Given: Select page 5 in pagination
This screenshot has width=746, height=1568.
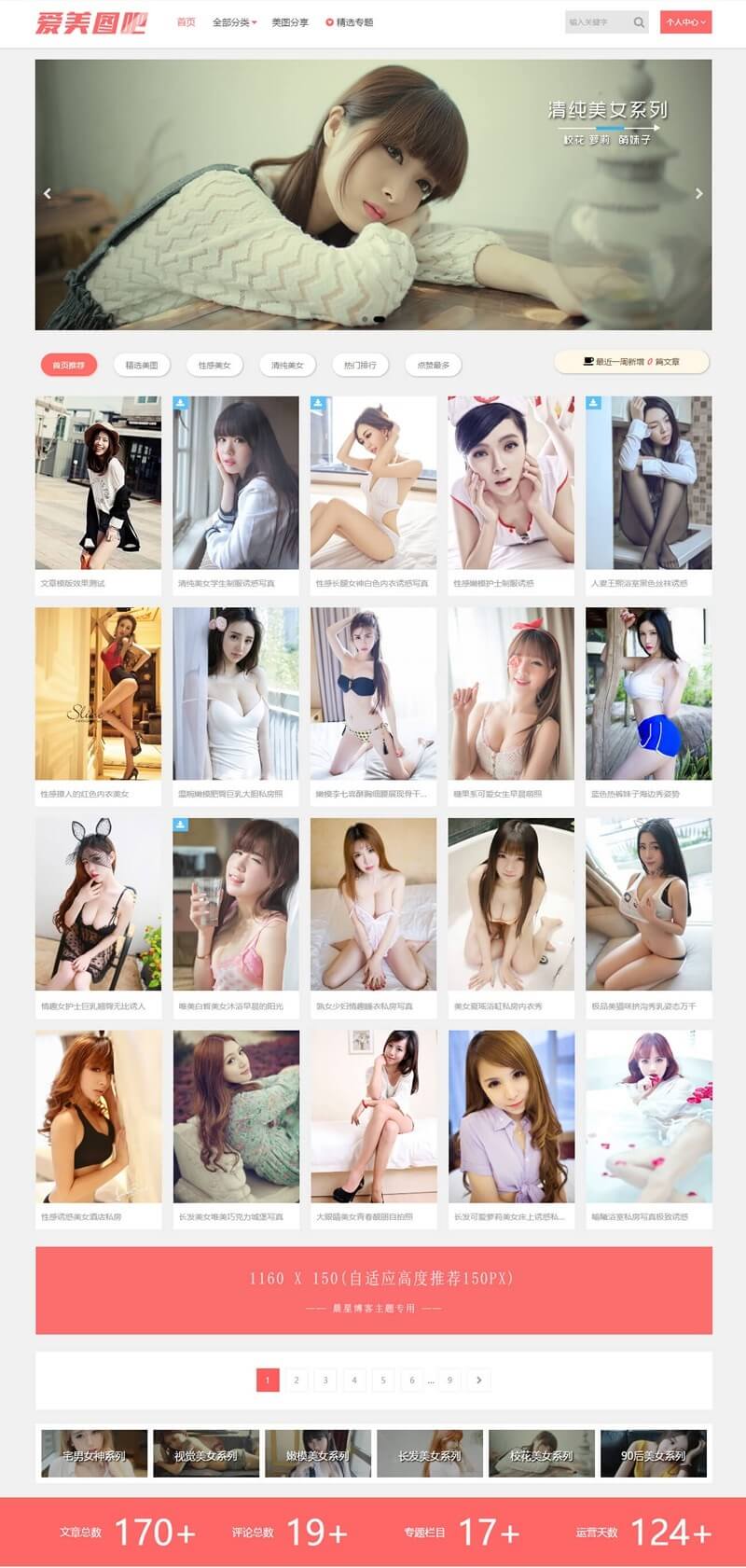Looking at the screenshot, I should [383, 1379].
